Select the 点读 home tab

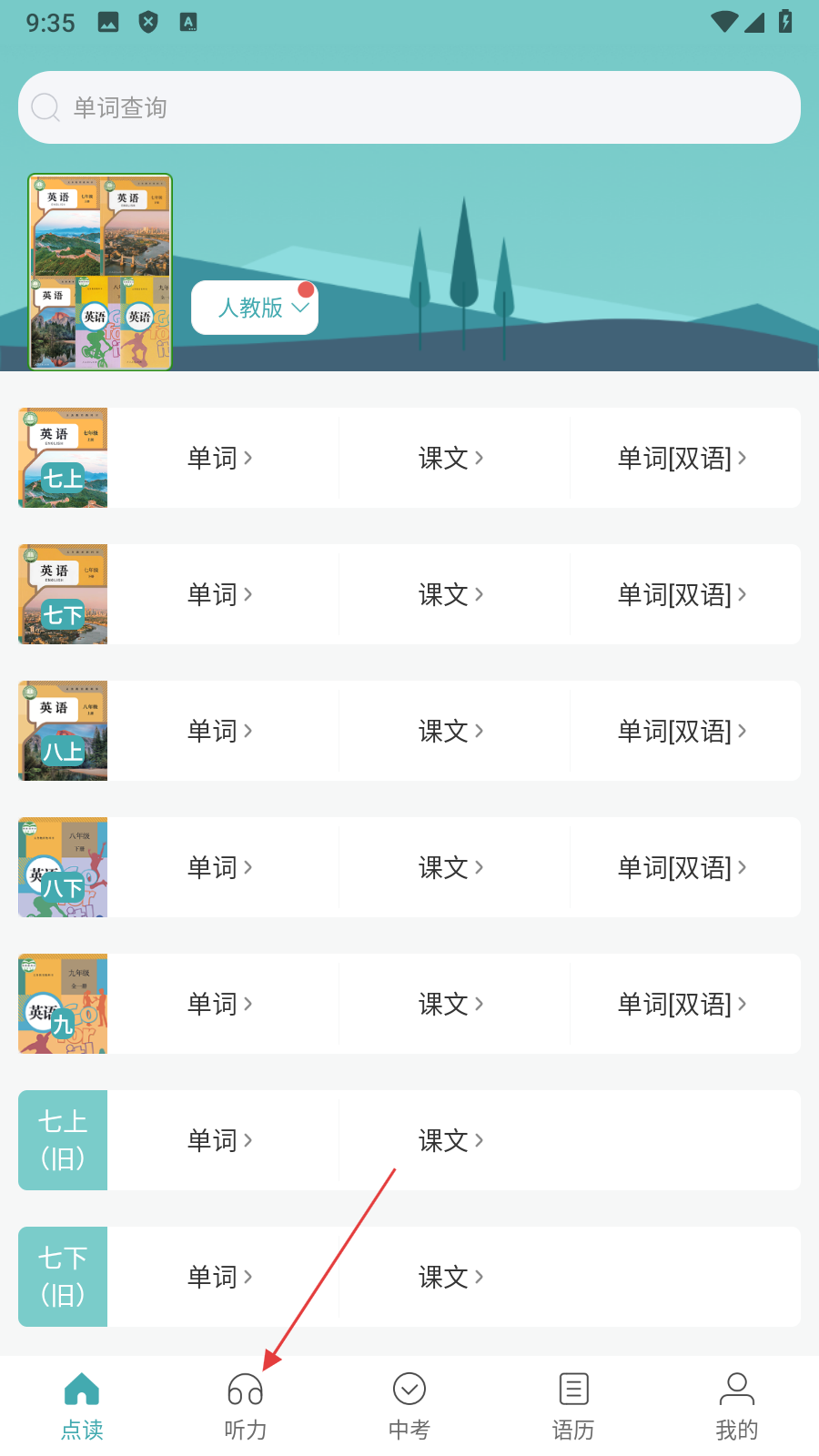coord(82,1406)
